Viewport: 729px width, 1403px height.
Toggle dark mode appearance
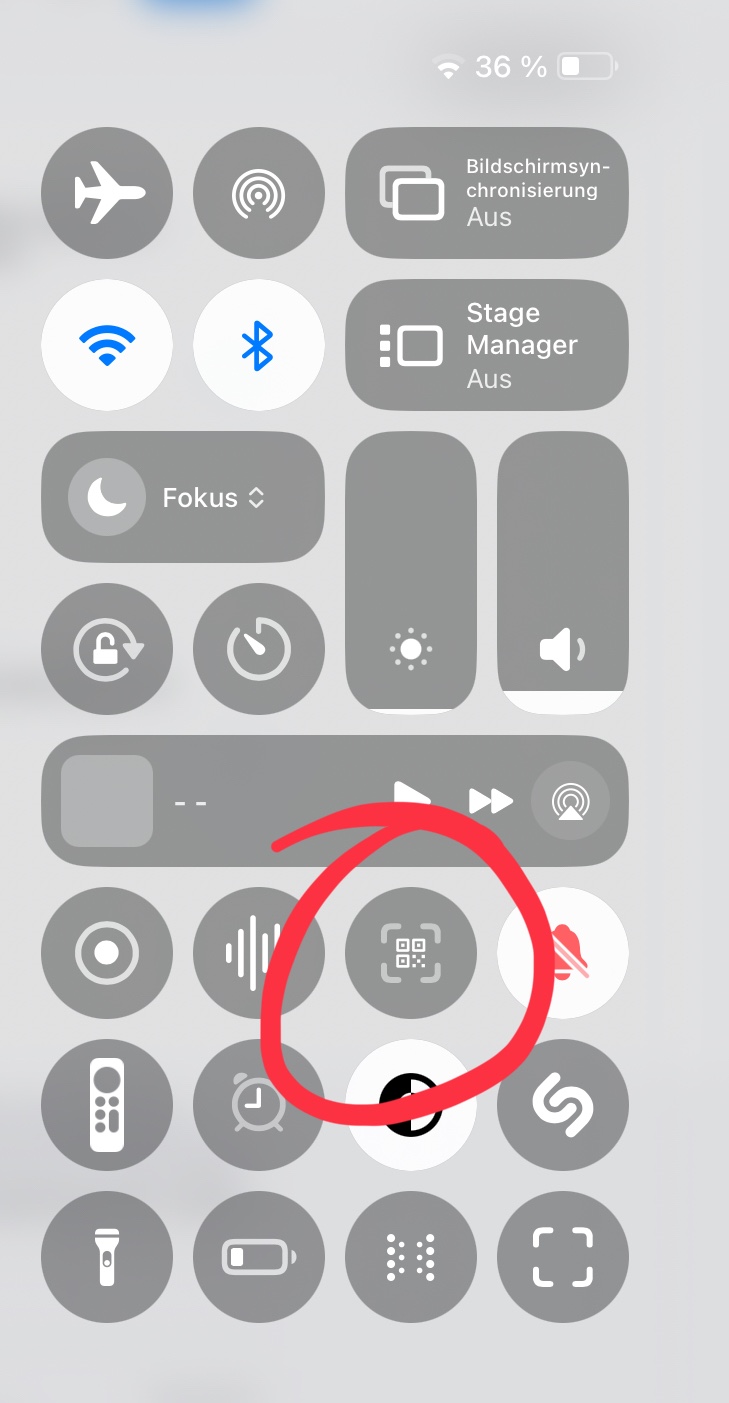[x=411, y=1106]
